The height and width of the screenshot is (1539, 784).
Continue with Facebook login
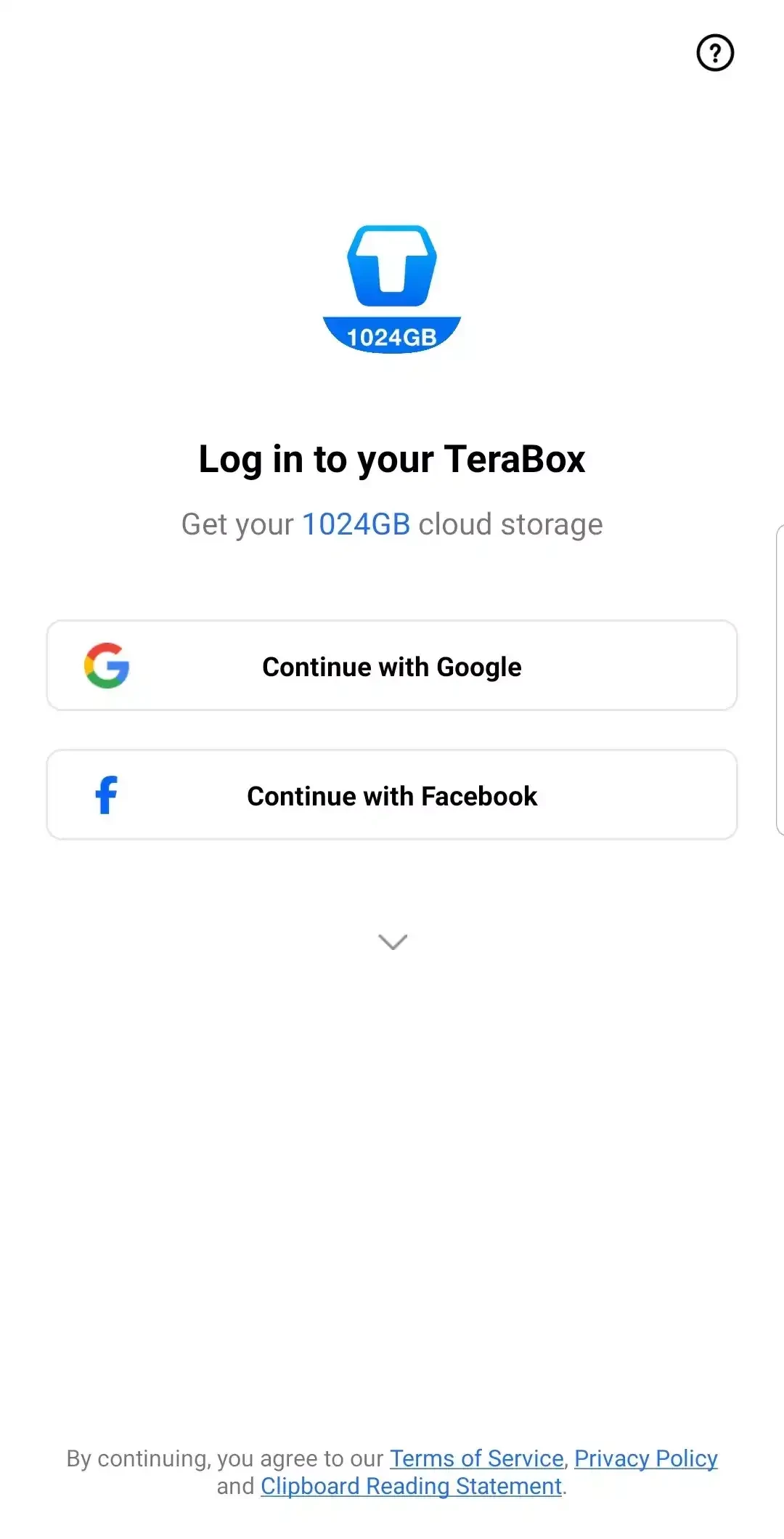[392, 795]
